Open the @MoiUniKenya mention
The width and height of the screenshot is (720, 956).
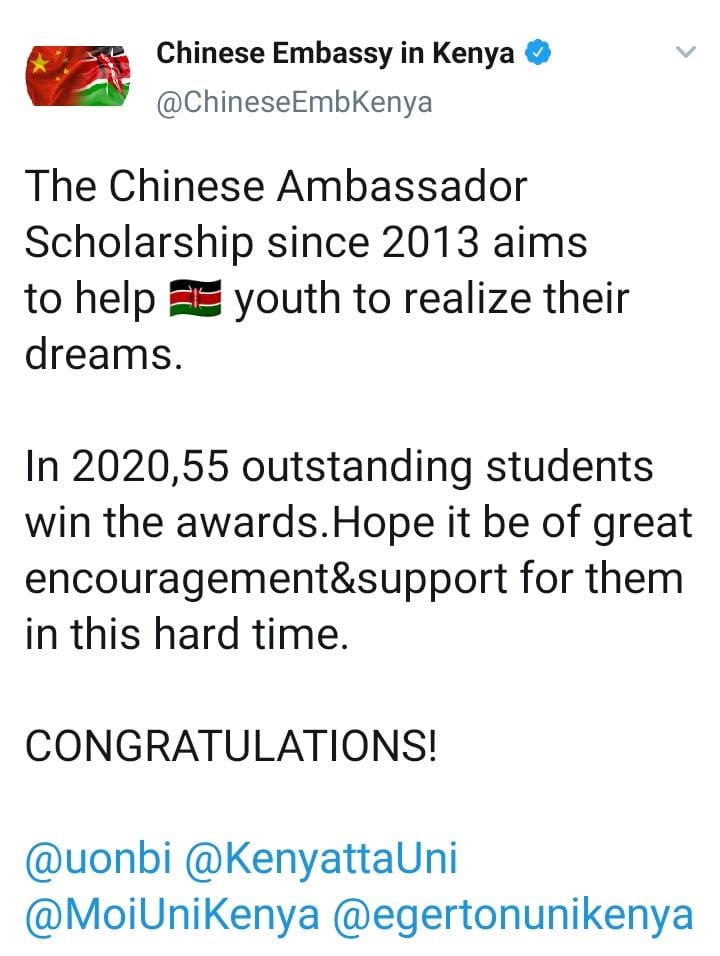(x=172, y=914)
